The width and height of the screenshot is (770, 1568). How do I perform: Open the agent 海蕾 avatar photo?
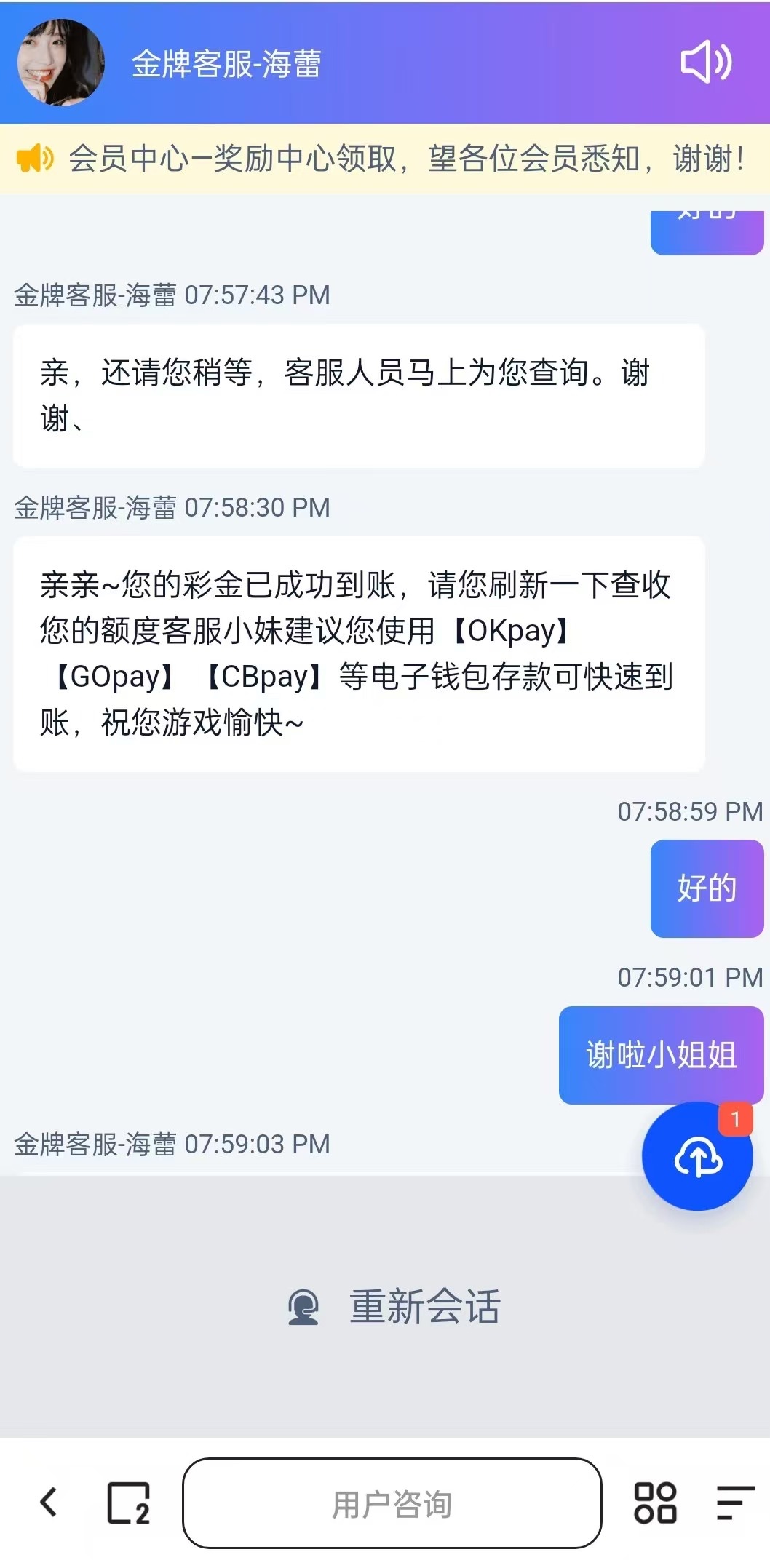coord(60,63)
